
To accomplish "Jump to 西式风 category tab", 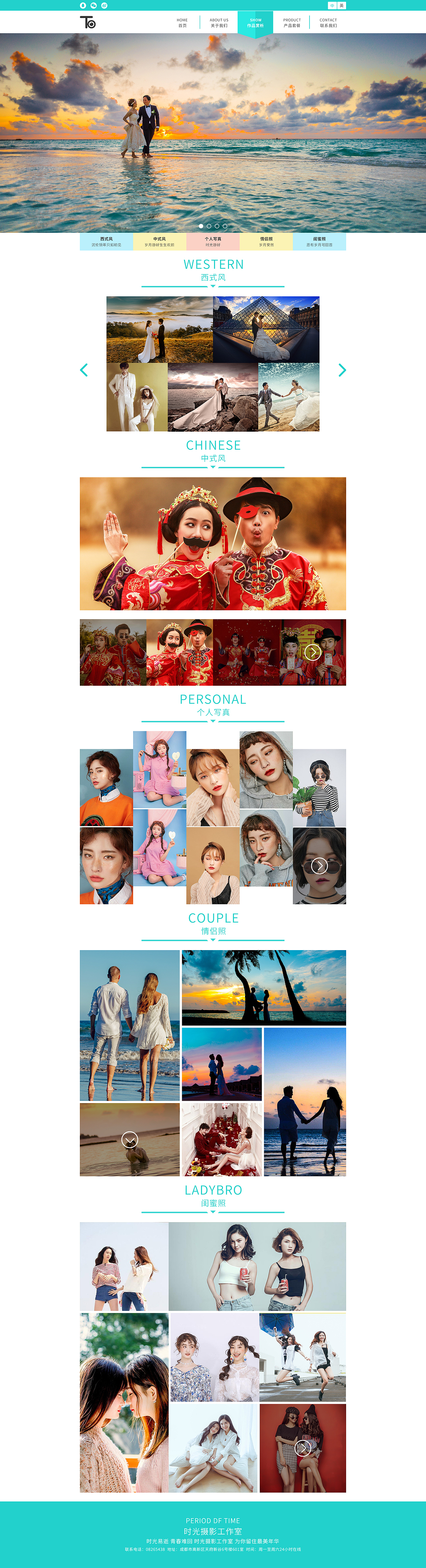I will point(106,242).
